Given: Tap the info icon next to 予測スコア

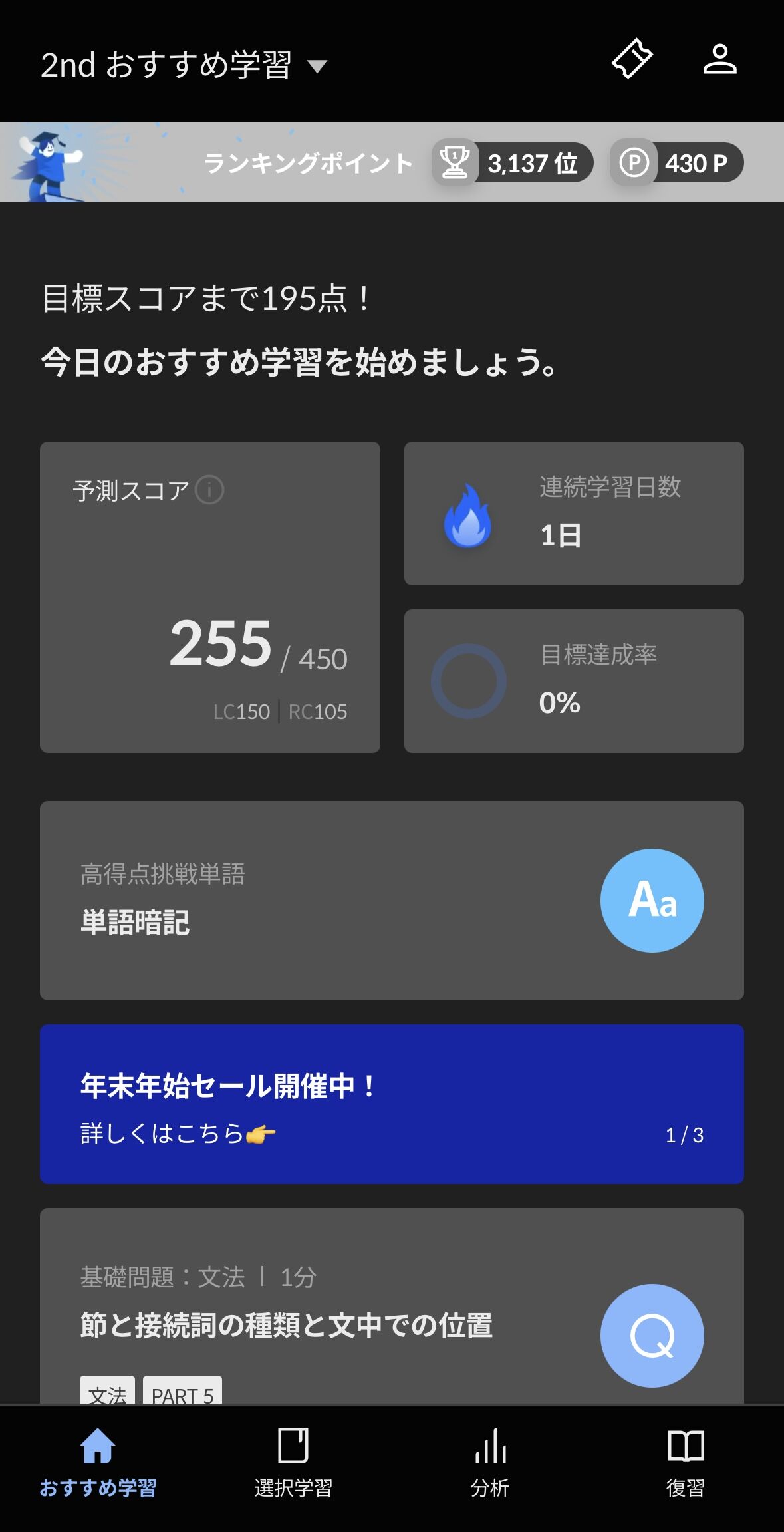Looking at the screenshot, I should (209, 490).
